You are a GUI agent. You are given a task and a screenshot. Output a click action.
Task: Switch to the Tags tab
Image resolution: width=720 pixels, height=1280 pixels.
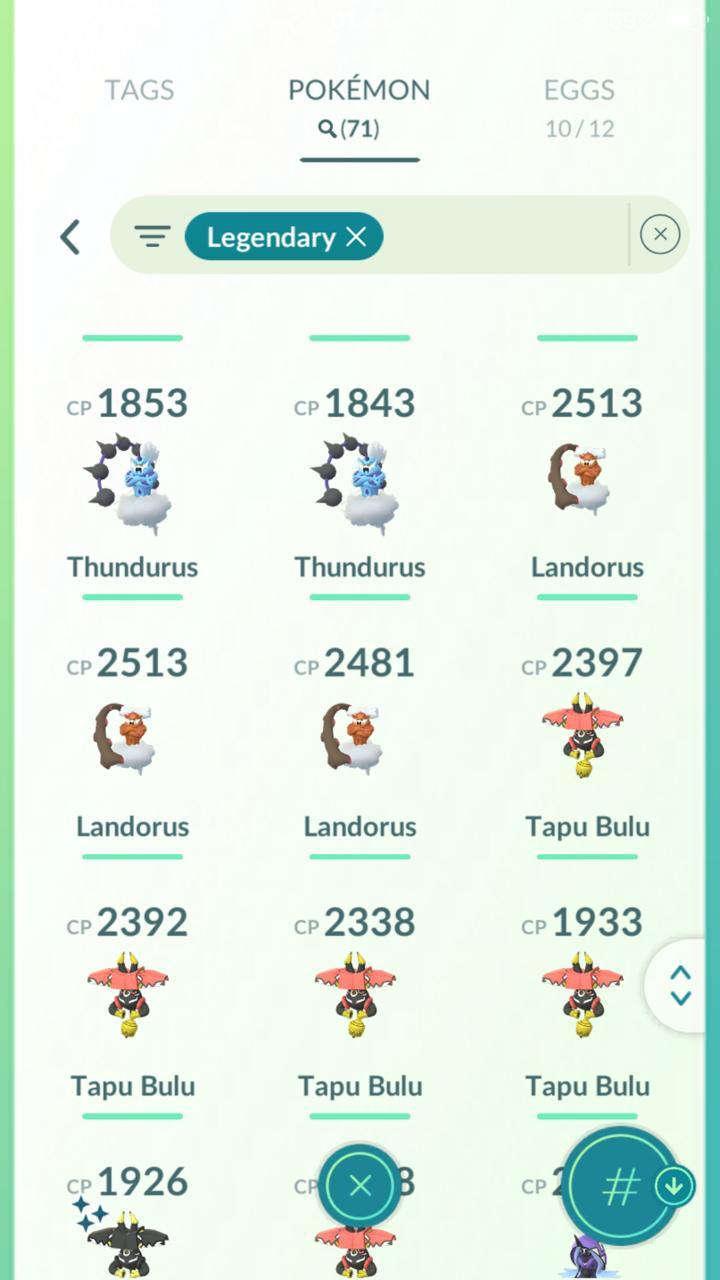click(x=139, y=90)
